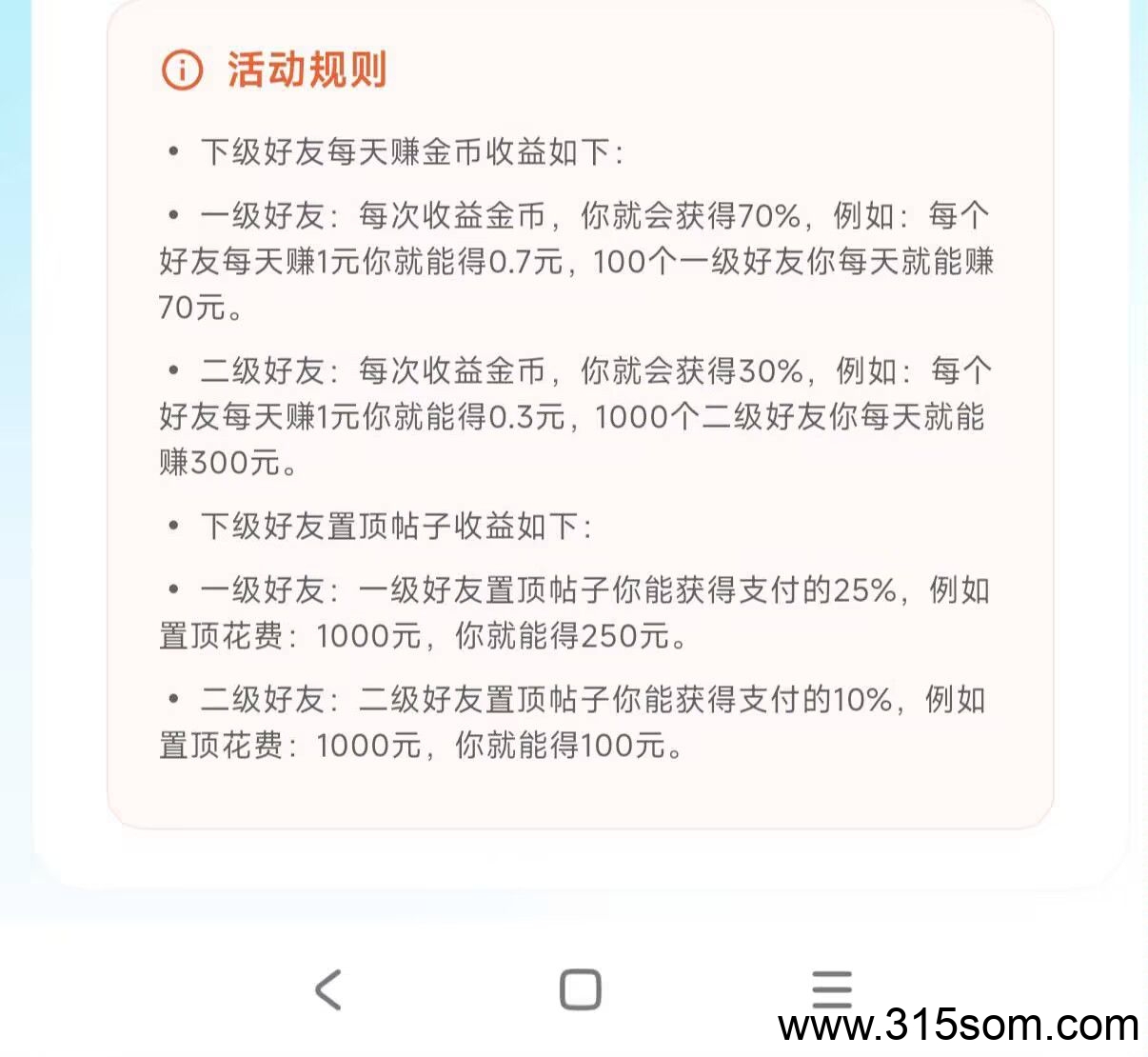Open the recent apps menu
This screenshot has width=1148, height=1057.
[x=832, y=988]
